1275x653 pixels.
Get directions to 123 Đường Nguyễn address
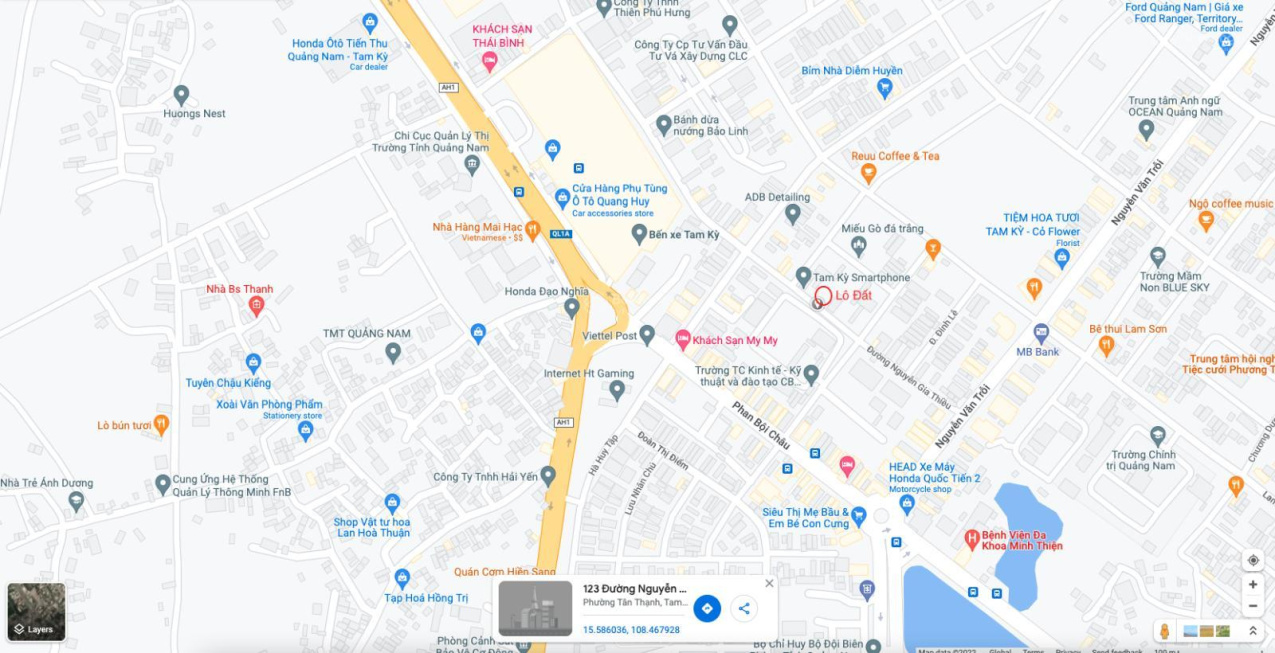[707, 608]
